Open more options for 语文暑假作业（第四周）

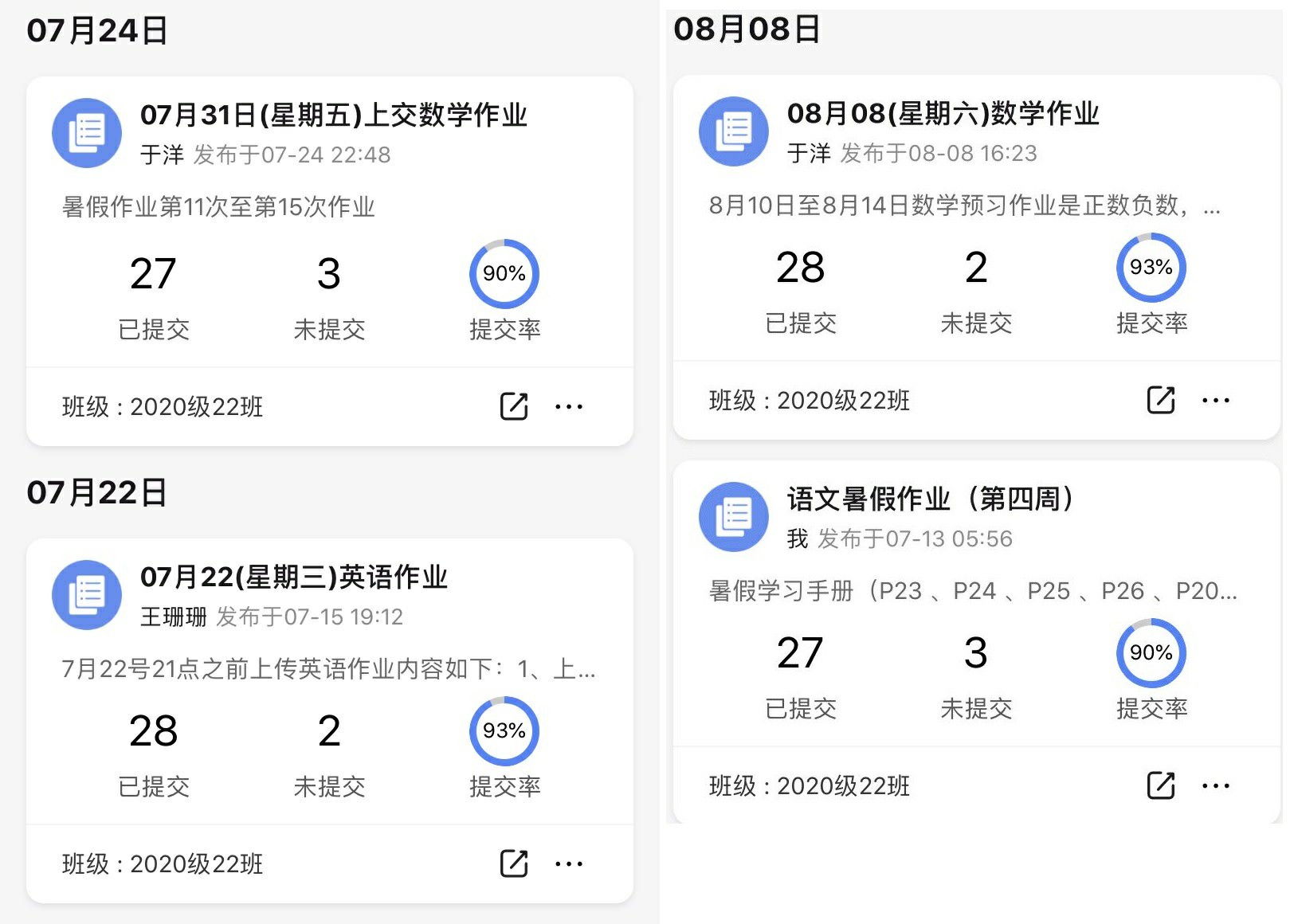pyautogui.click(x=1216, y=785)
